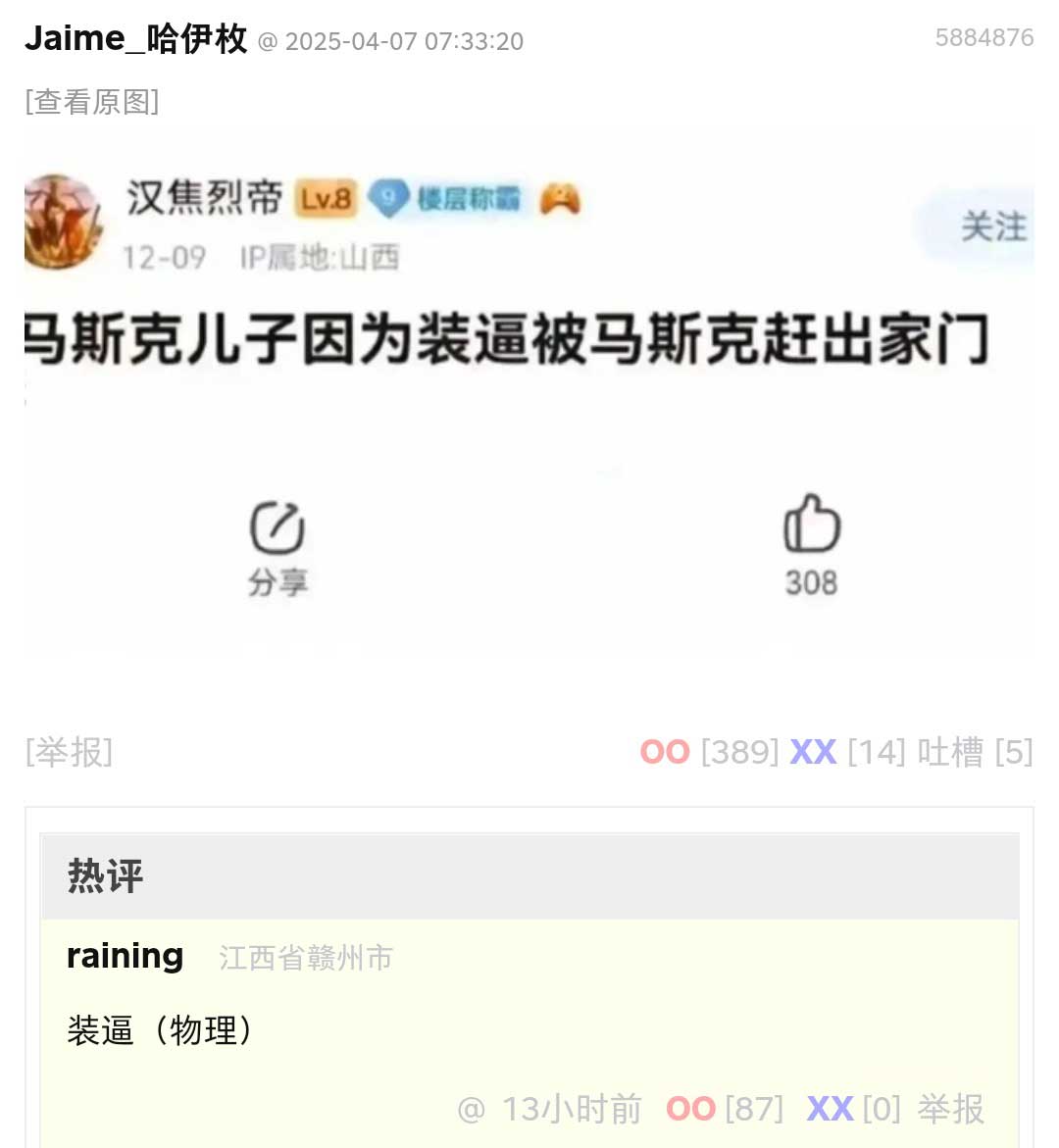Tap 举报 under Jaime's post

69,753
